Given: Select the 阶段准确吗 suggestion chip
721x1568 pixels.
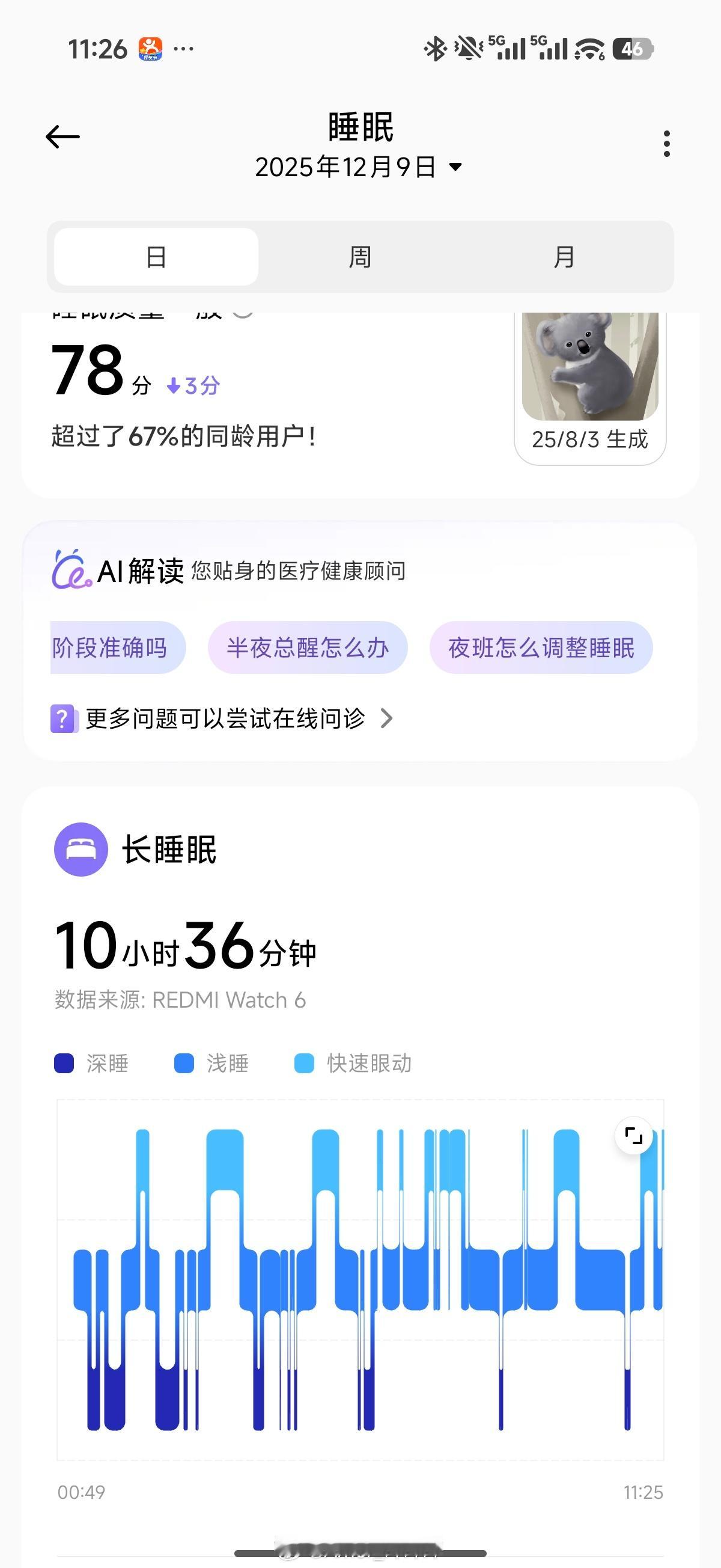Looking at the screenshot, I should tap(112, 648).
